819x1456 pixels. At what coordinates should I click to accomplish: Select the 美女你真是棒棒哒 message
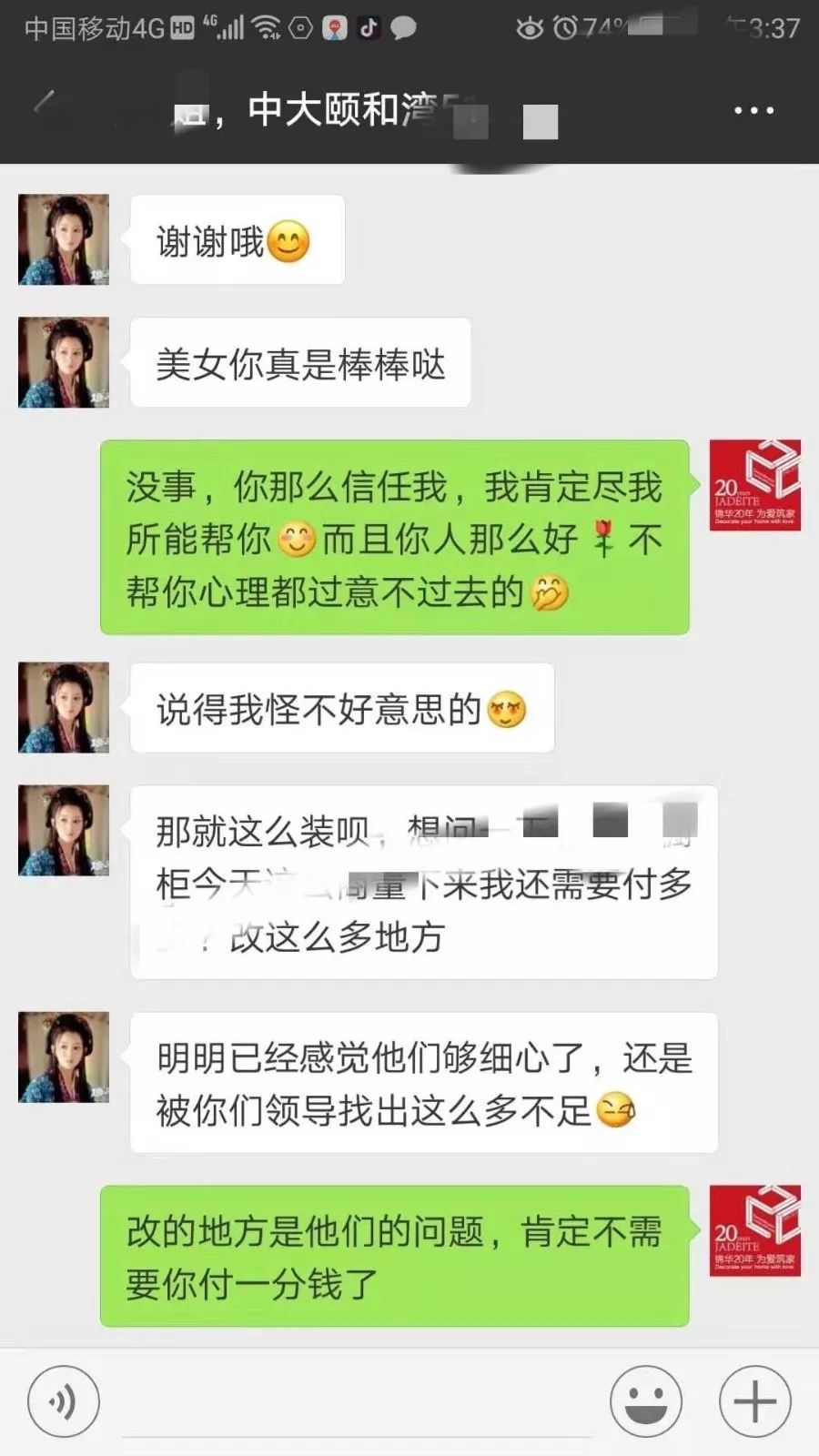click(300, 361)
